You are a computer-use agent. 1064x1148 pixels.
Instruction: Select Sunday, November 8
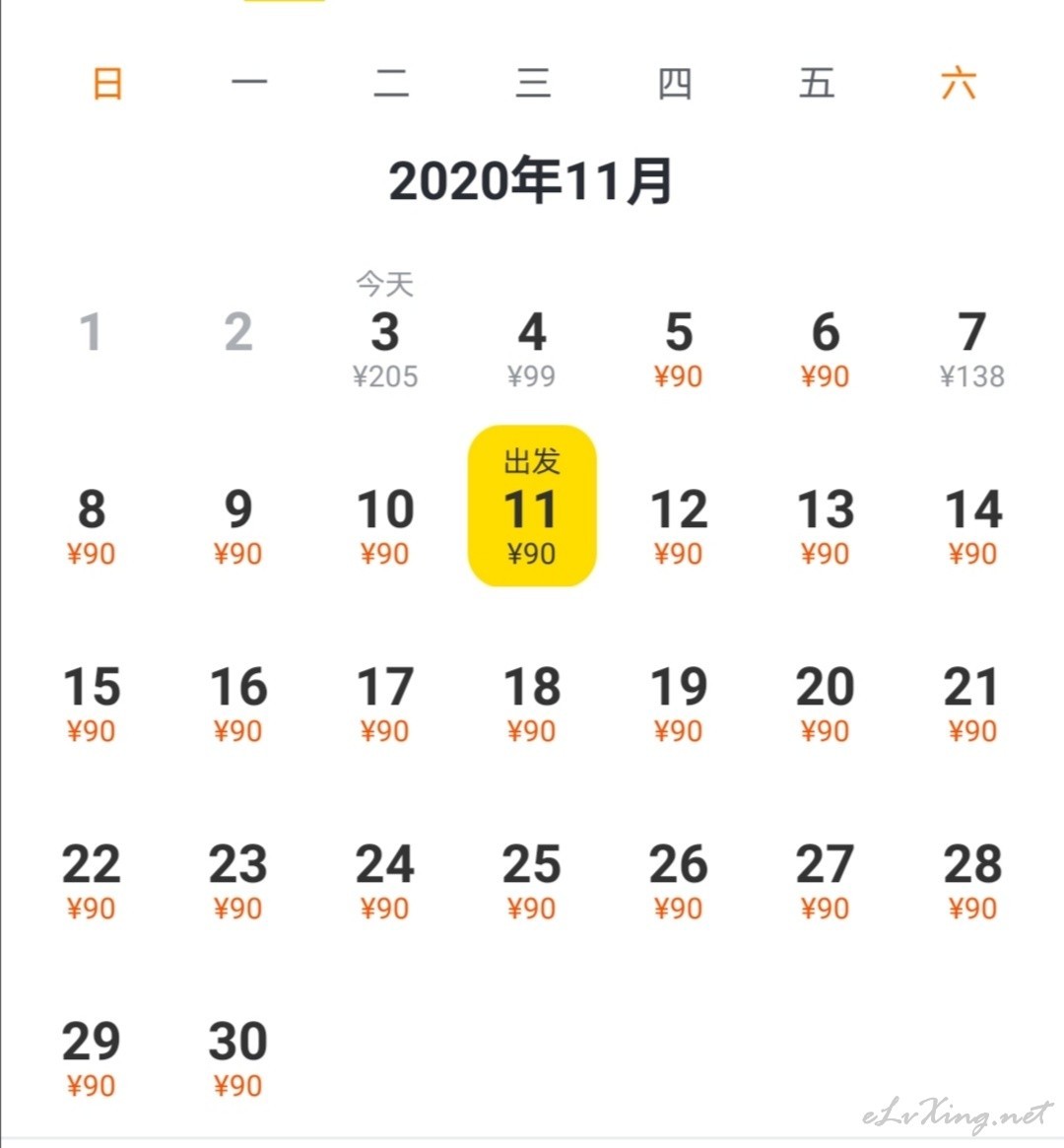[x=91, y=522]
